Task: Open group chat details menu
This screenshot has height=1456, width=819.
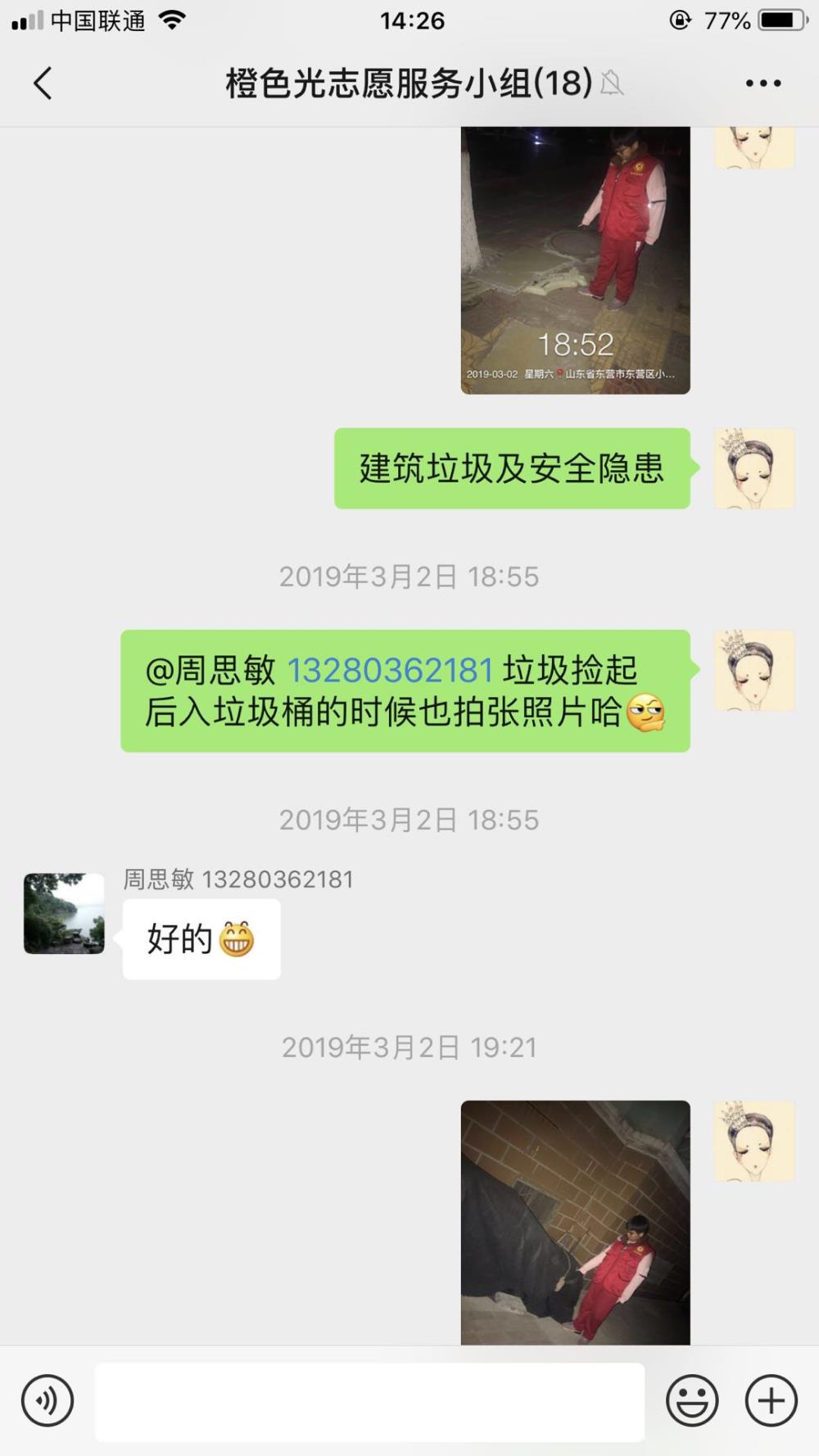Action: [x=763, y=84]
